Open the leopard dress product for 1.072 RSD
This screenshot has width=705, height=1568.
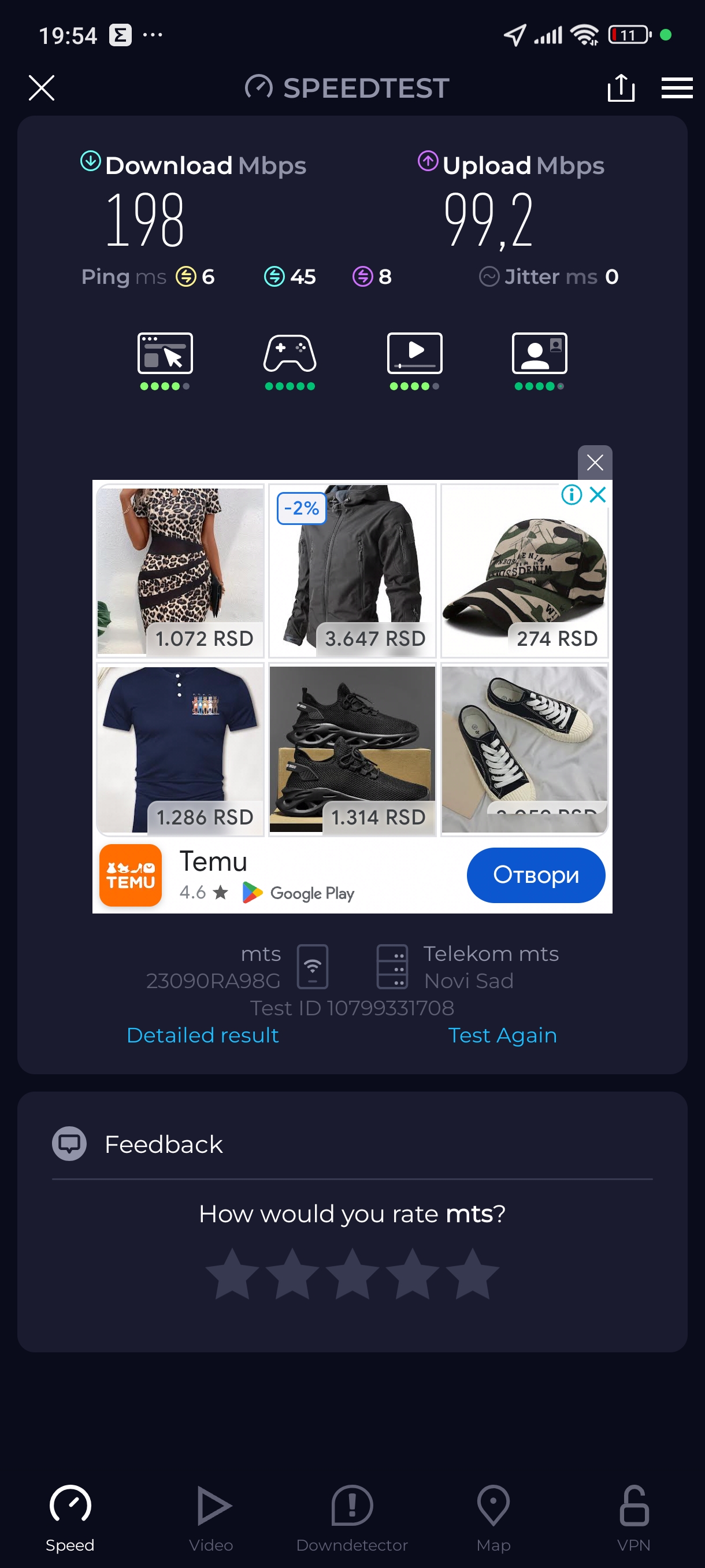pos(180,570)
